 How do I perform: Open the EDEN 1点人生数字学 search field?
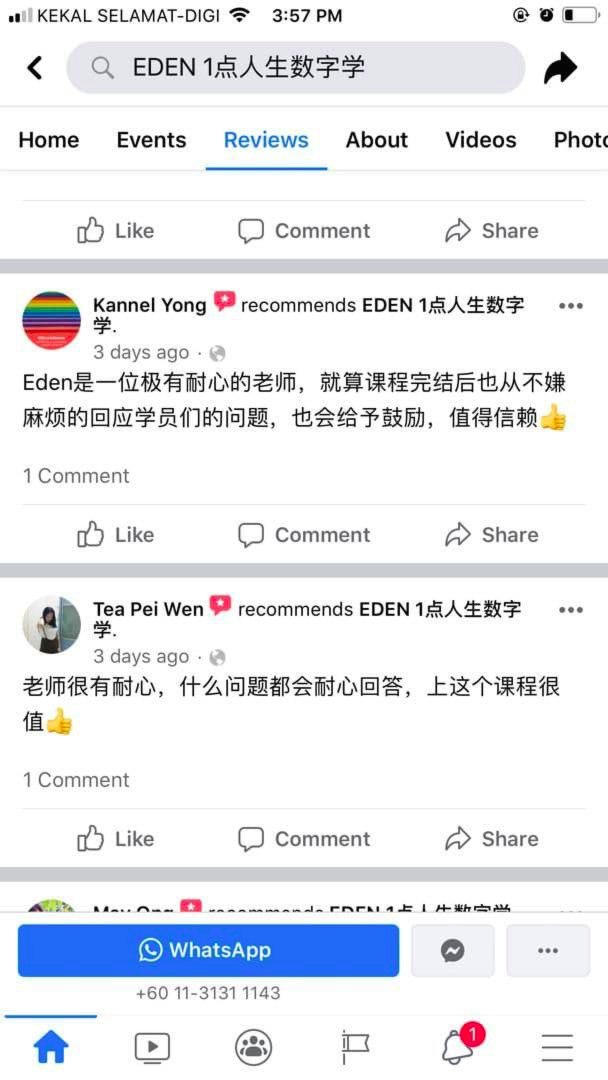pyautogui.click(x=295, y=68)
